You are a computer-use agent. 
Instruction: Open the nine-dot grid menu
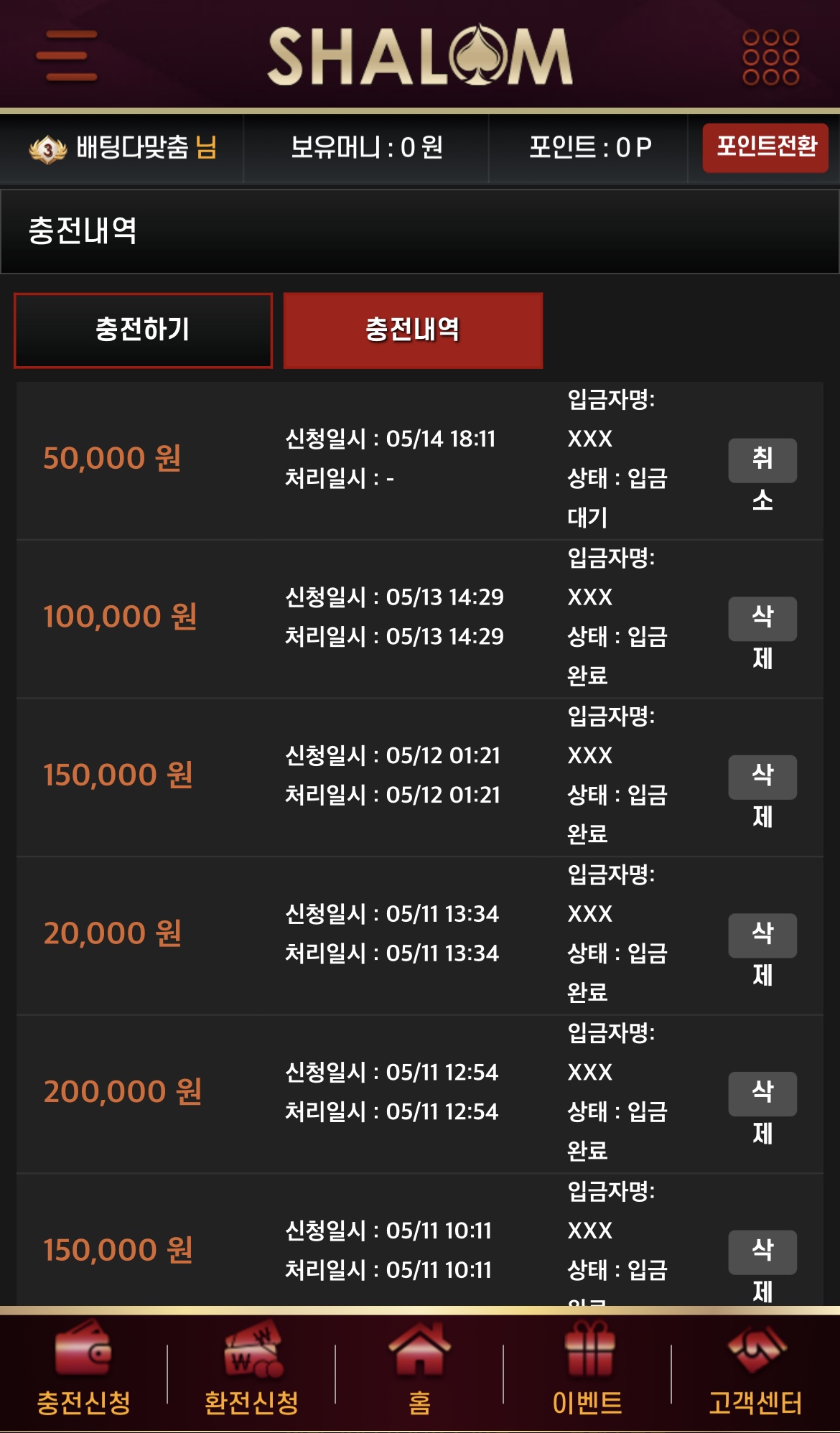[x=770, y=57]
